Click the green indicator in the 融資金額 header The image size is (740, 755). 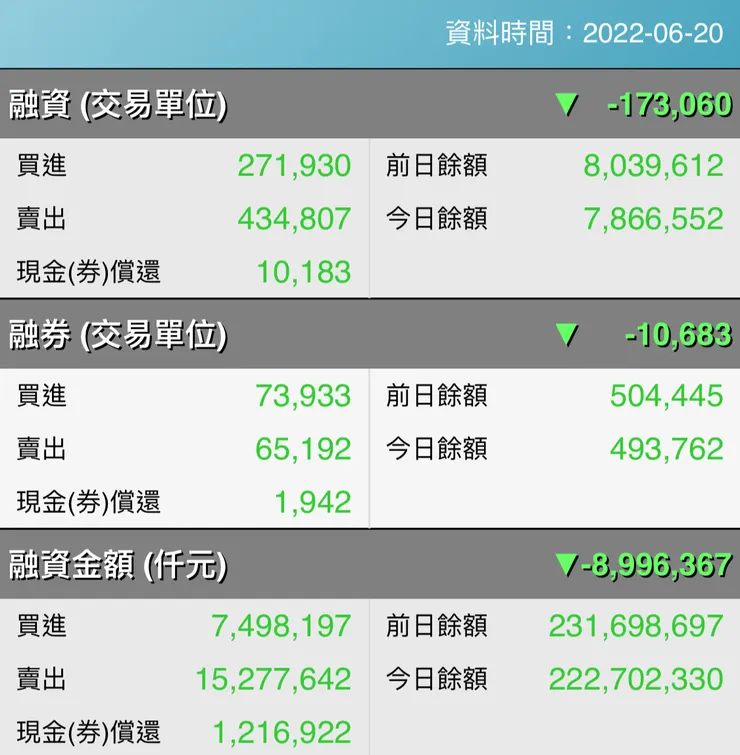(x=566, y=563)
